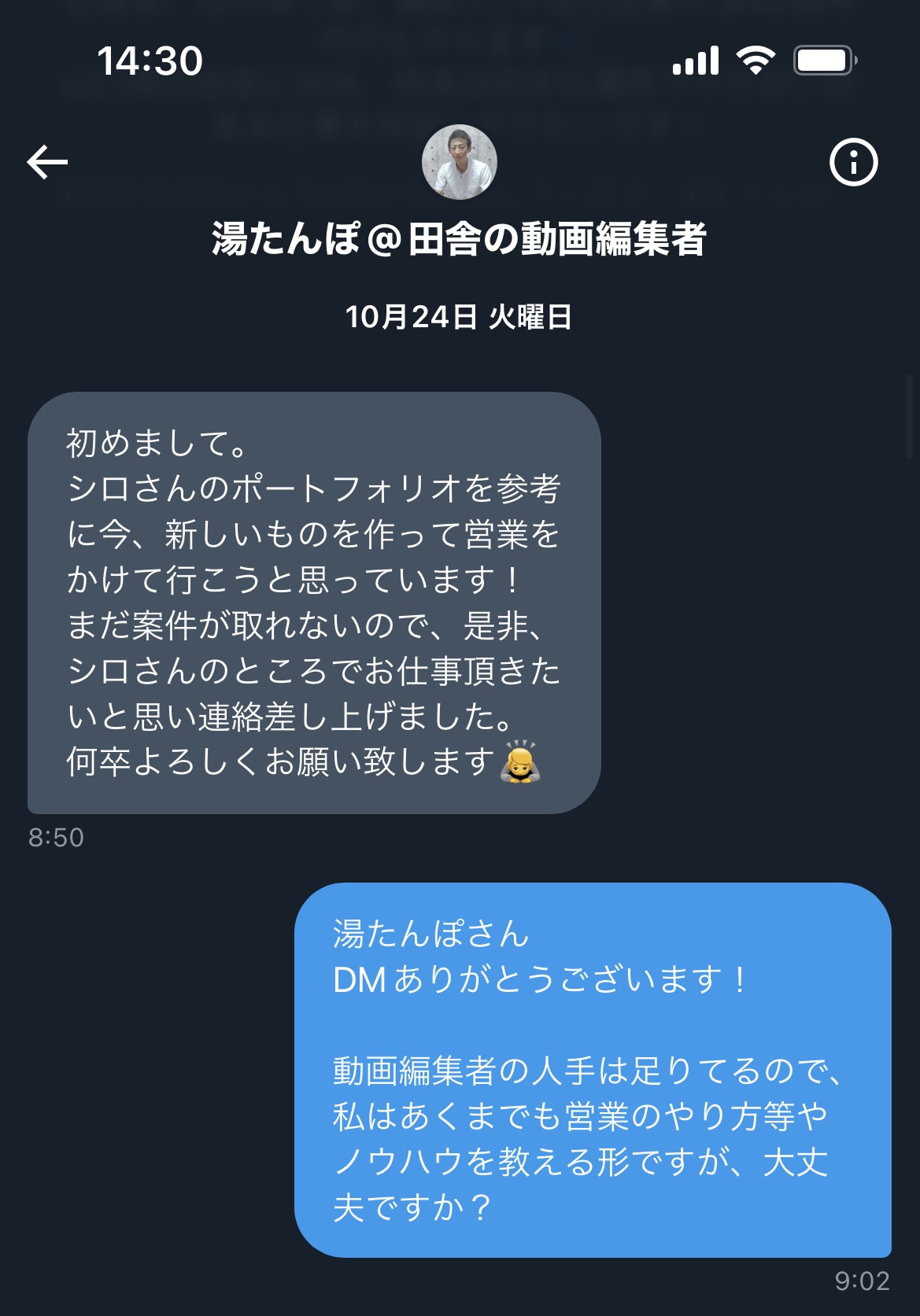The height and width of the screenshot is (1316, 920).
Task: Open 湯たんぽ's profile avatar
Action: (460, 162)
